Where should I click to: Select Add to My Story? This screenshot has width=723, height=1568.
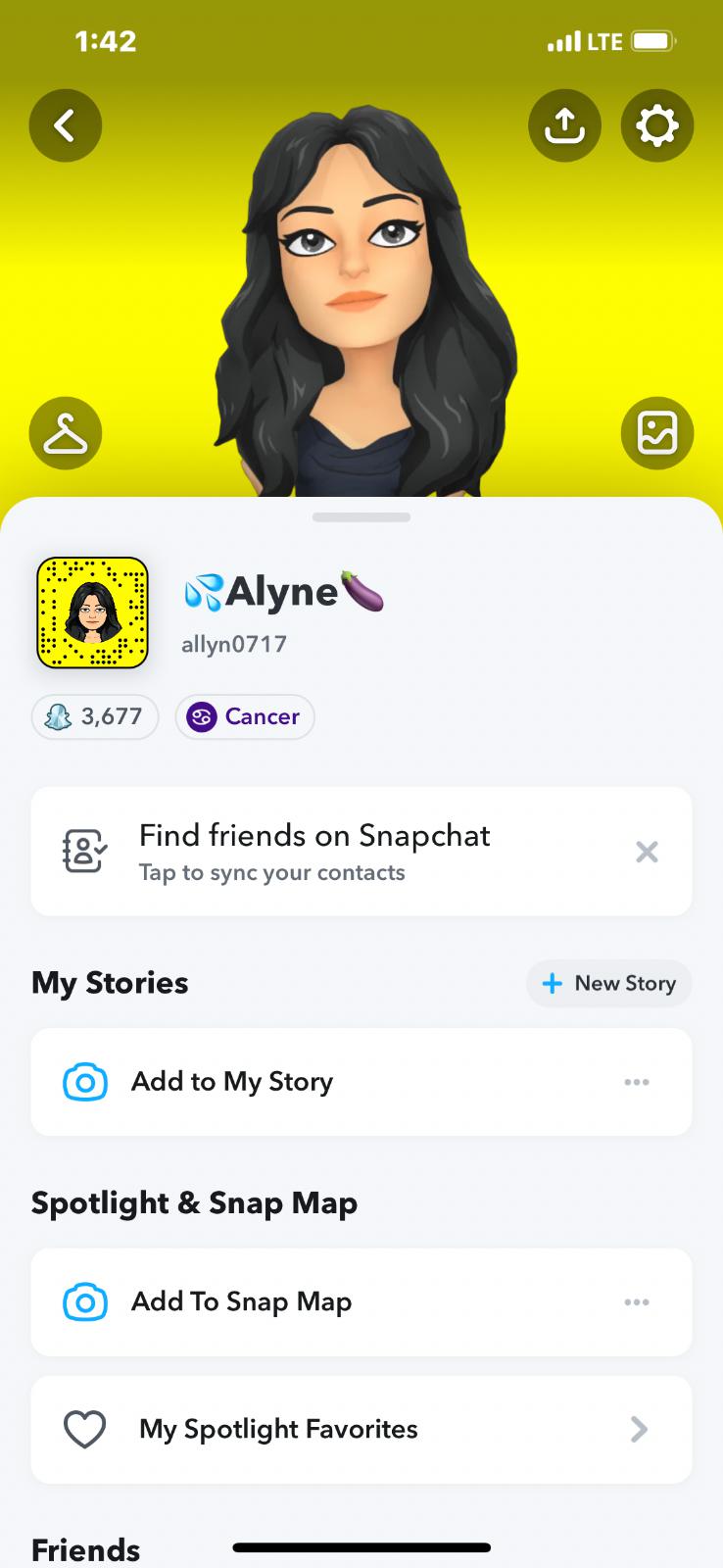(232, 1082)
